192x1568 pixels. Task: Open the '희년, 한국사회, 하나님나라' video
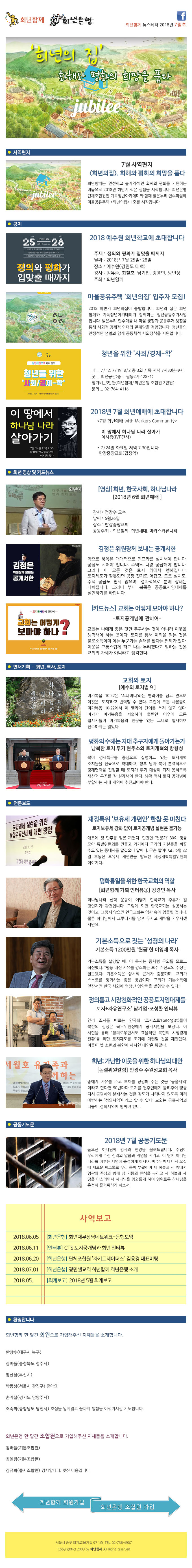tap(137, 489)
